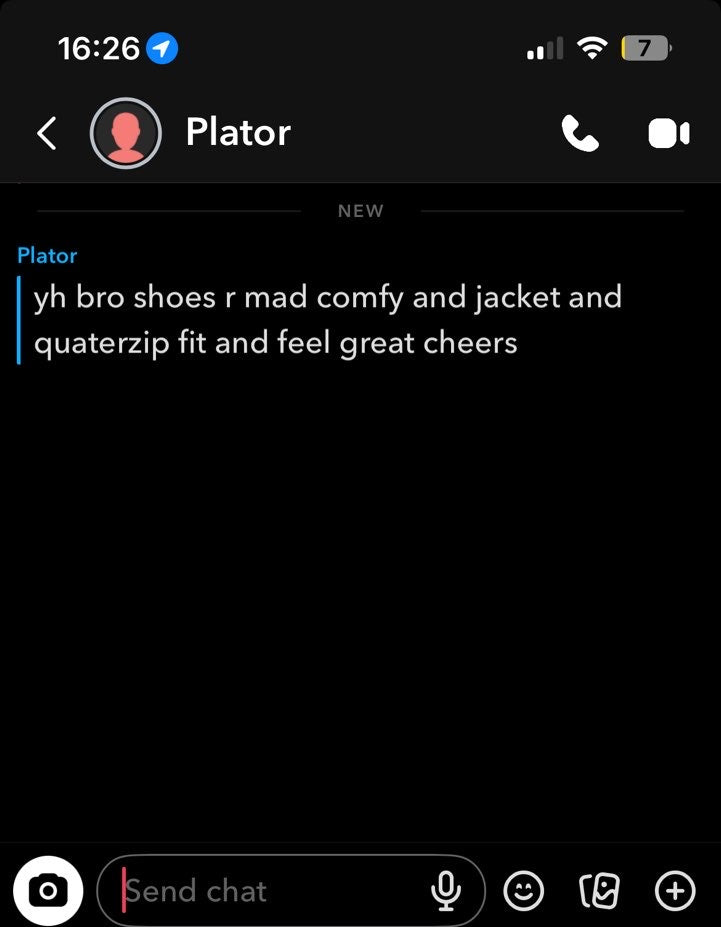Start a voice call with Plator
721x927 pixels.
coord(580,133)
